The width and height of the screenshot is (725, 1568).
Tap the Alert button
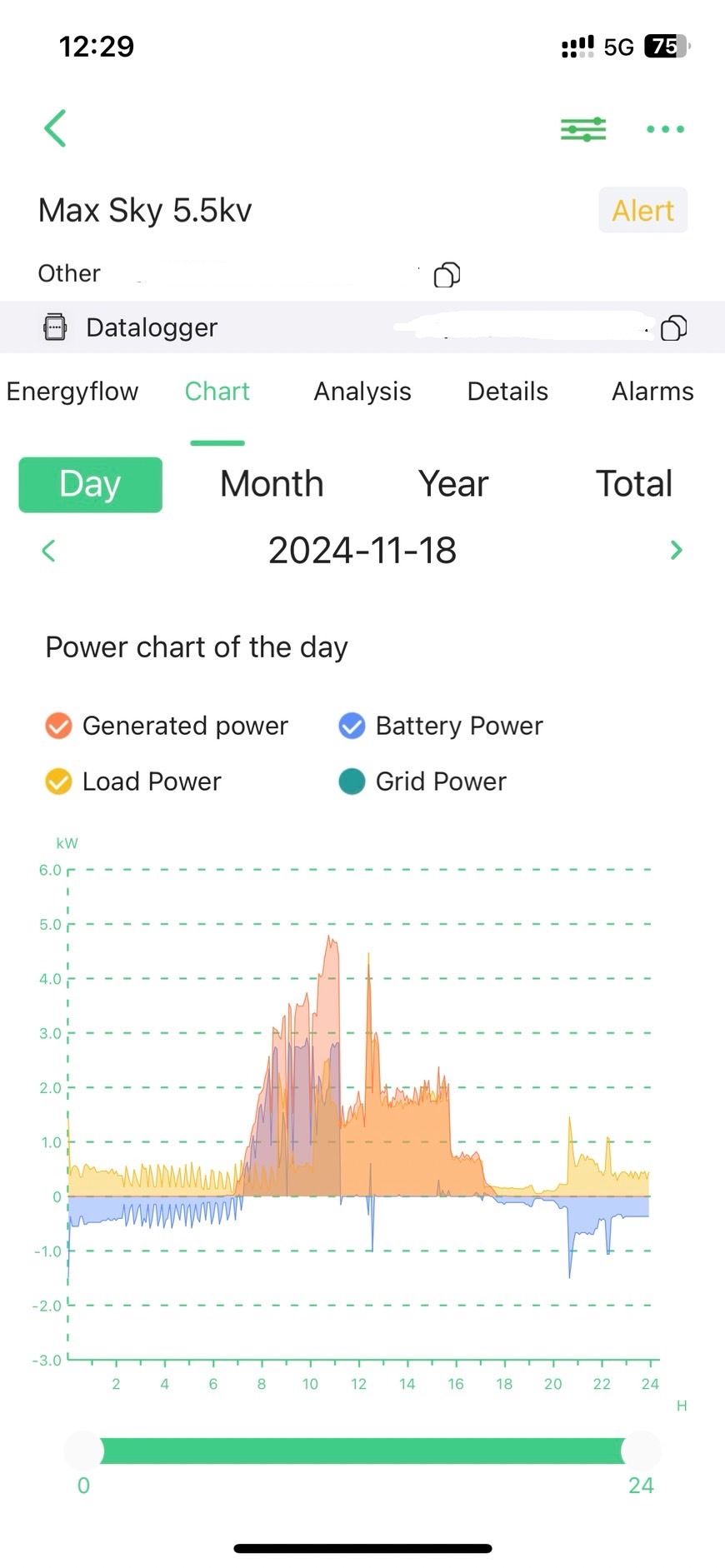(642, 211)
